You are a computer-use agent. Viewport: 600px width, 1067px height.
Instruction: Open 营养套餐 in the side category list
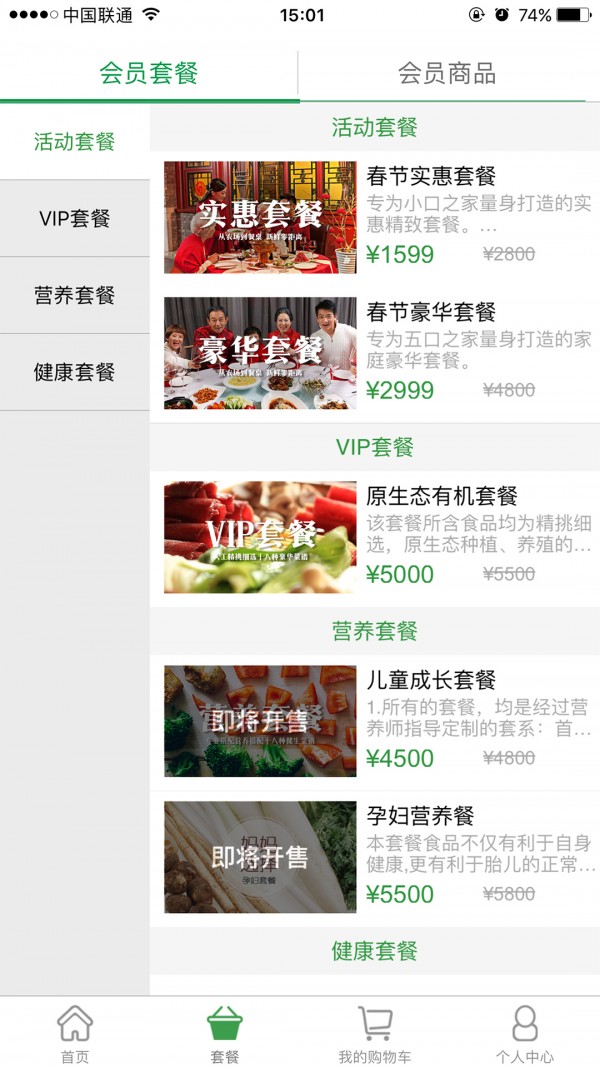click(75, 295)
